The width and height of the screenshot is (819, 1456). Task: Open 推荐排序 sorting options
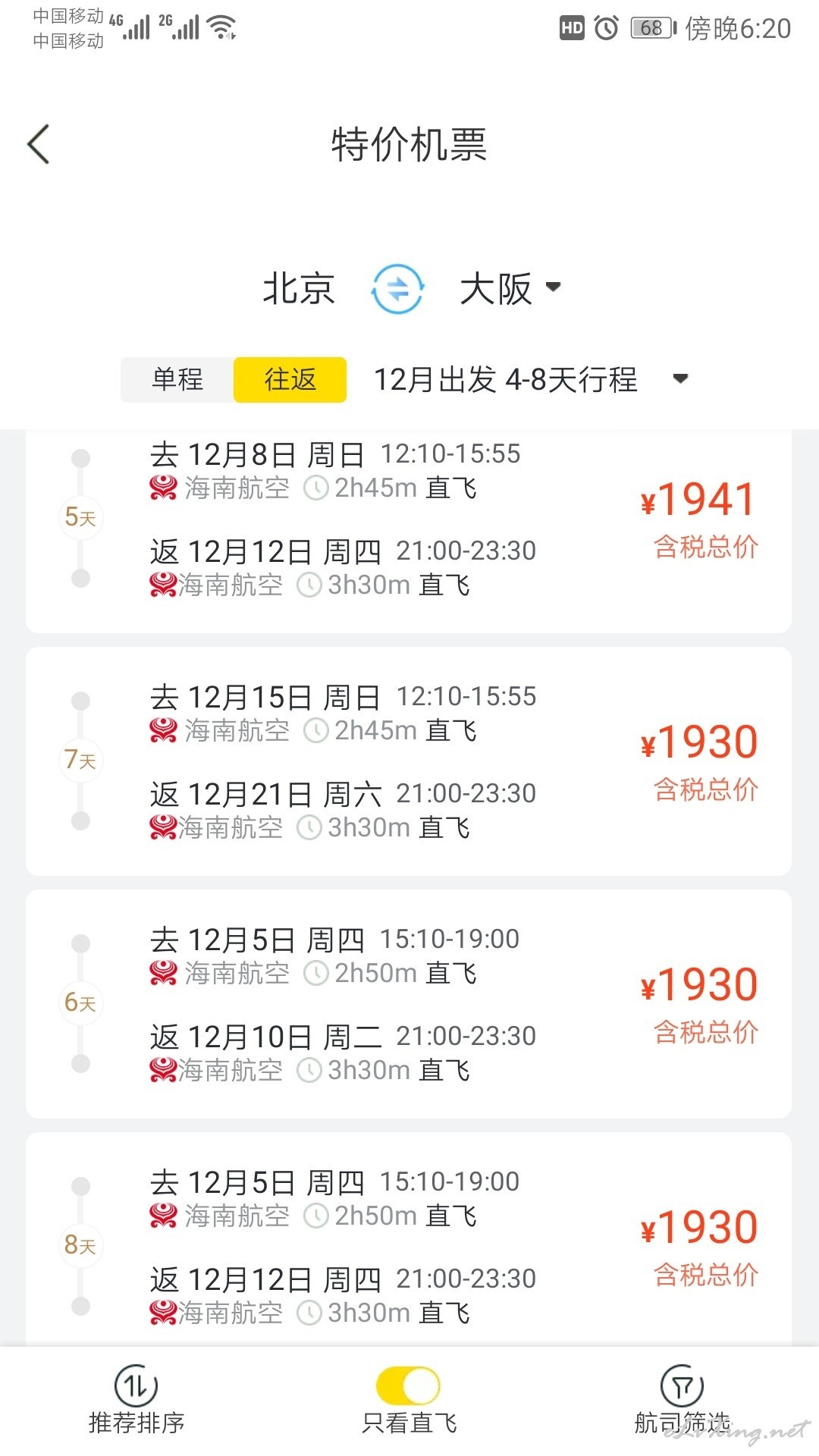pyautogui.click(x=136, y=1401)
